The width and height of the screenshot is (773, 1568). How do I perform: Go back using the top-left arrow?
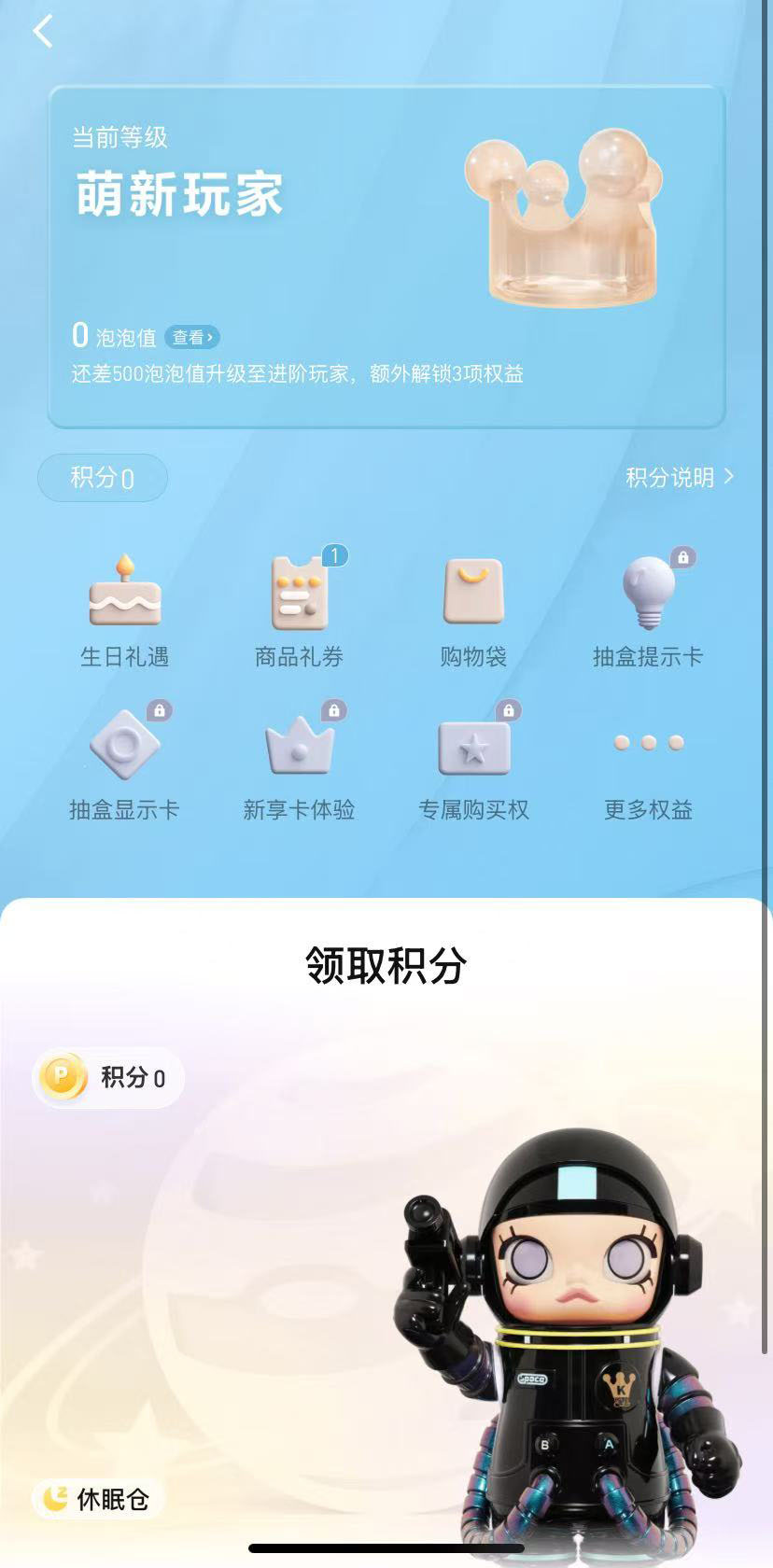click(42, 31)
